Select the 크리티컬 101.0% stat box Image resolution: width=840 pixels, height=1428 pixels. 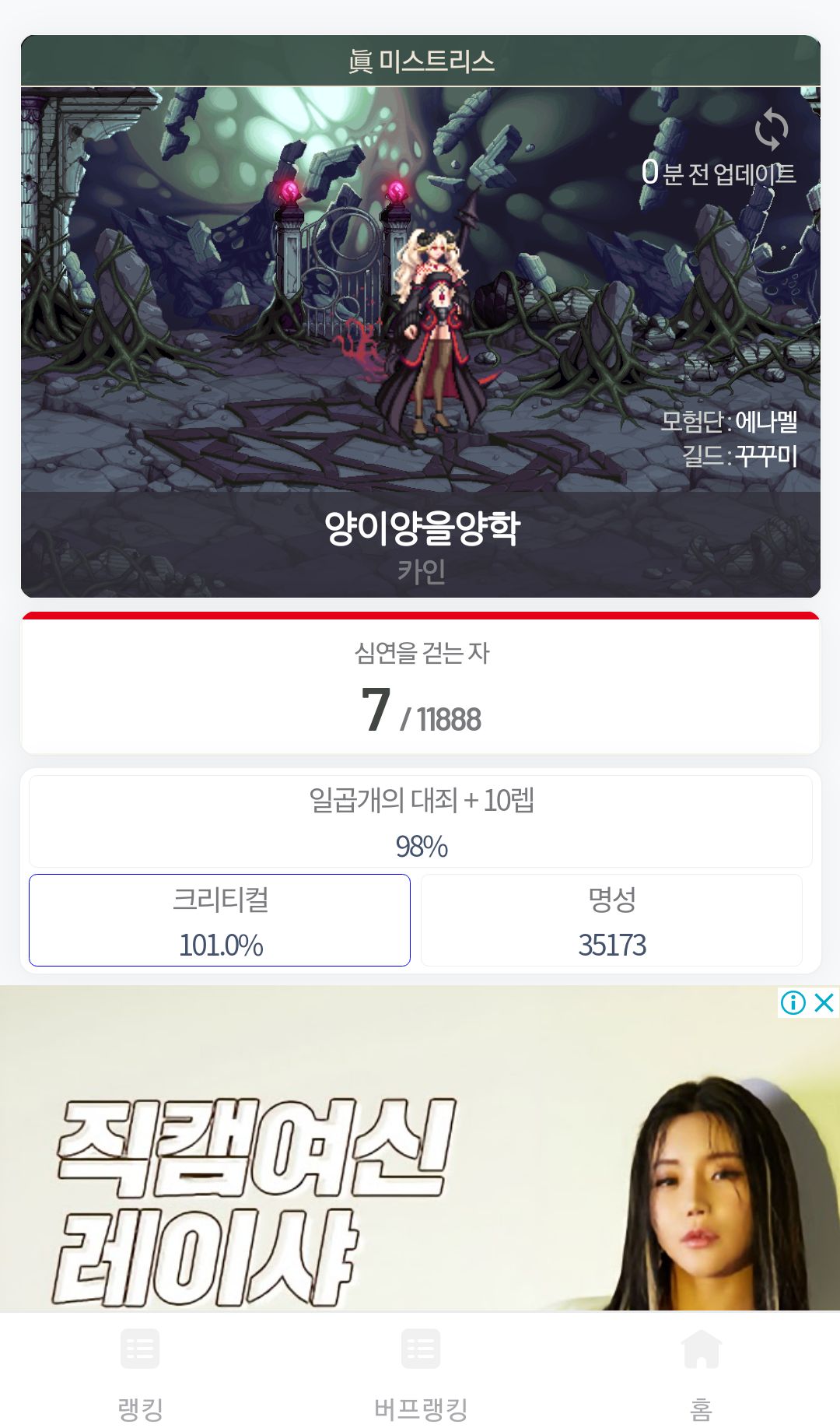(219, 921)
